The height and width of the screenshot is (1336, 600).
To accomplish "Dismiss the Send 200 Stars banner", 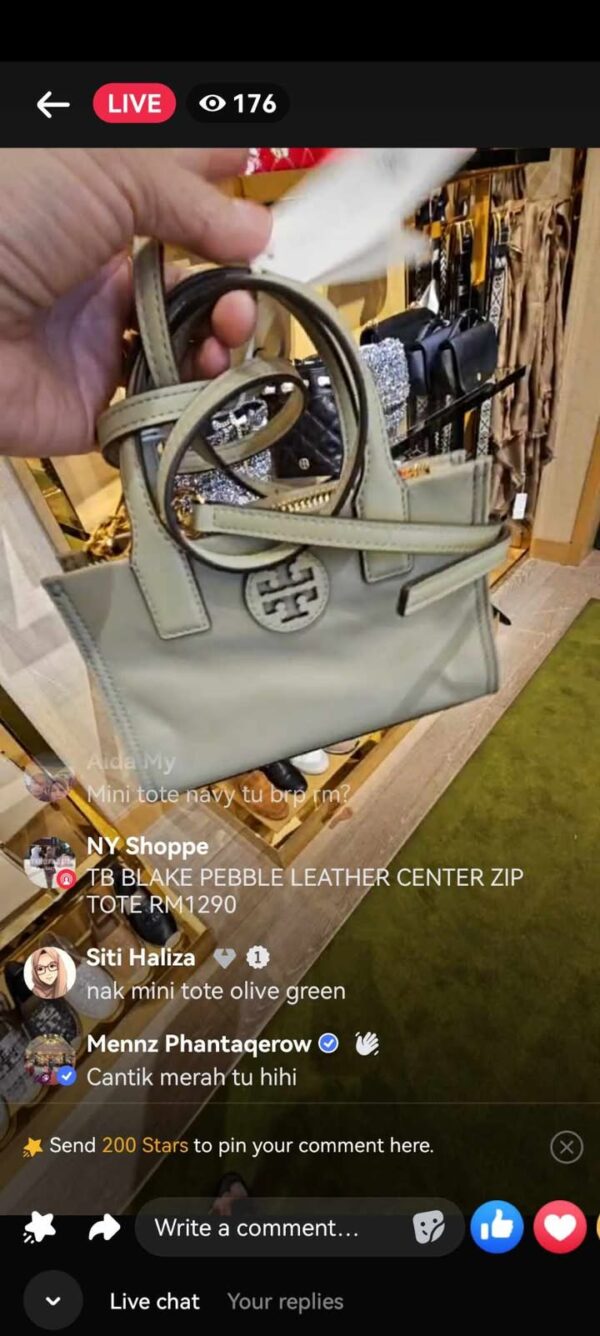I will (x=567, y=1146).
